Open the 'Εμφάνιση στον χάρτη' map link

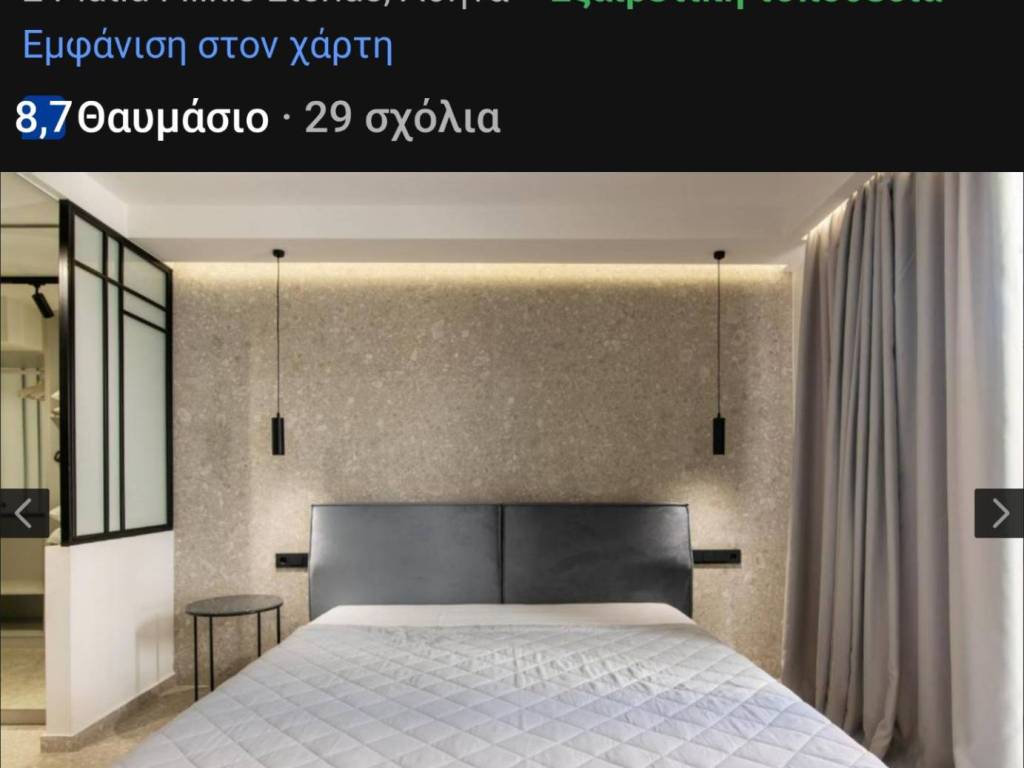(x=207, y=47)
